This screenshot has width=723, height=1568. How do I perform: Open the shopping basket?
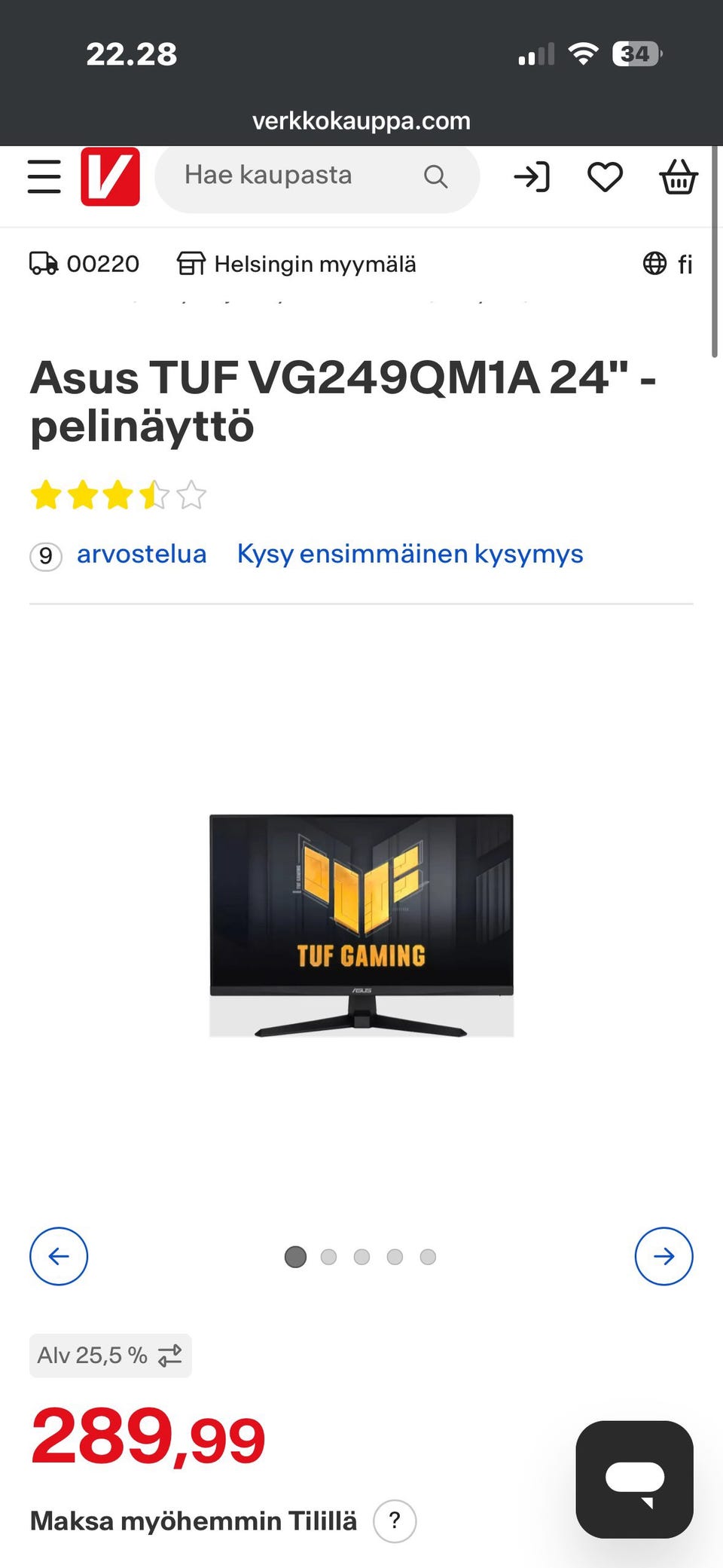click(679, 176)
